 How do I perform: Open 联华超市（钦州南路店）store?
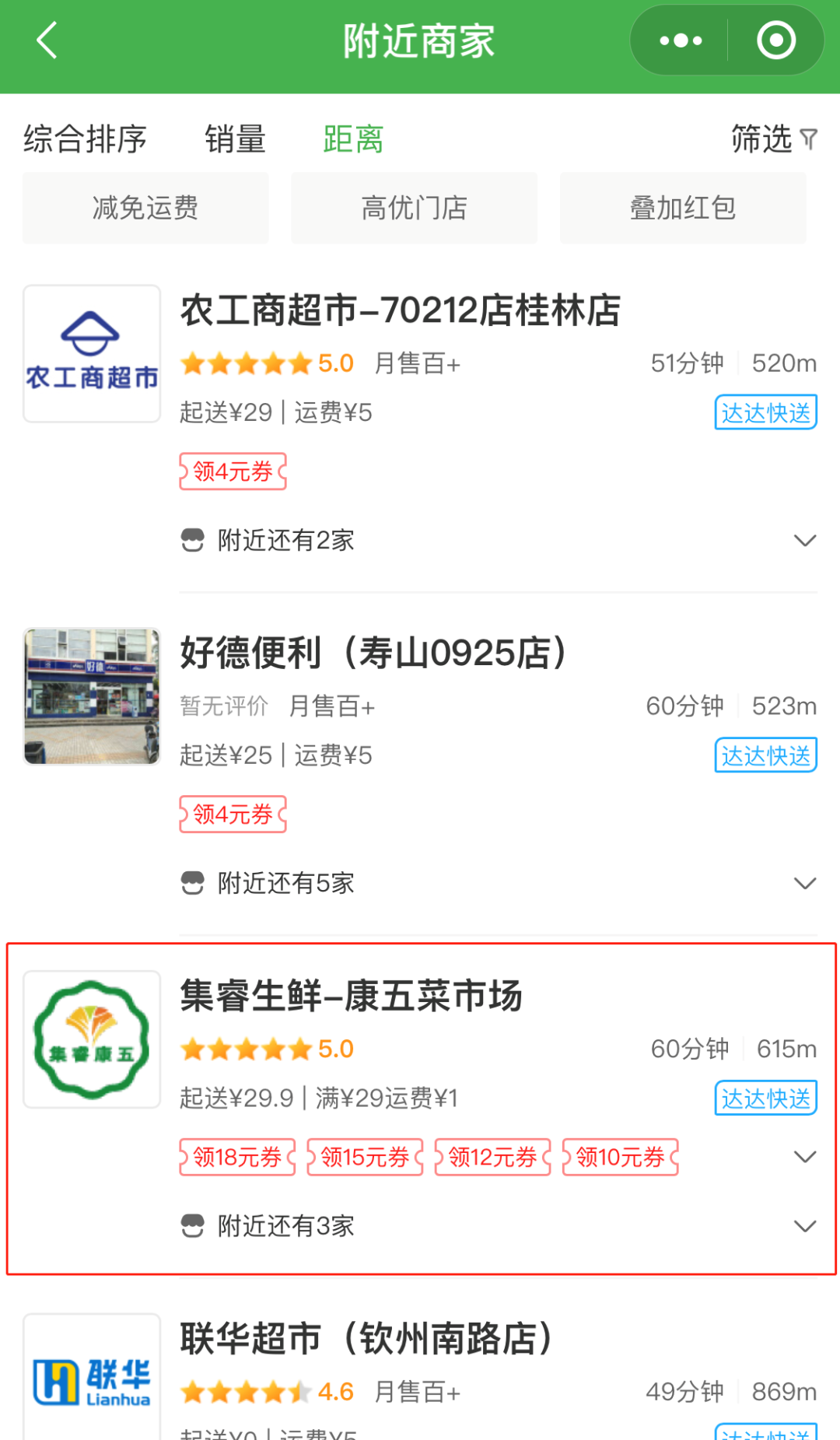pos(366,1339)
